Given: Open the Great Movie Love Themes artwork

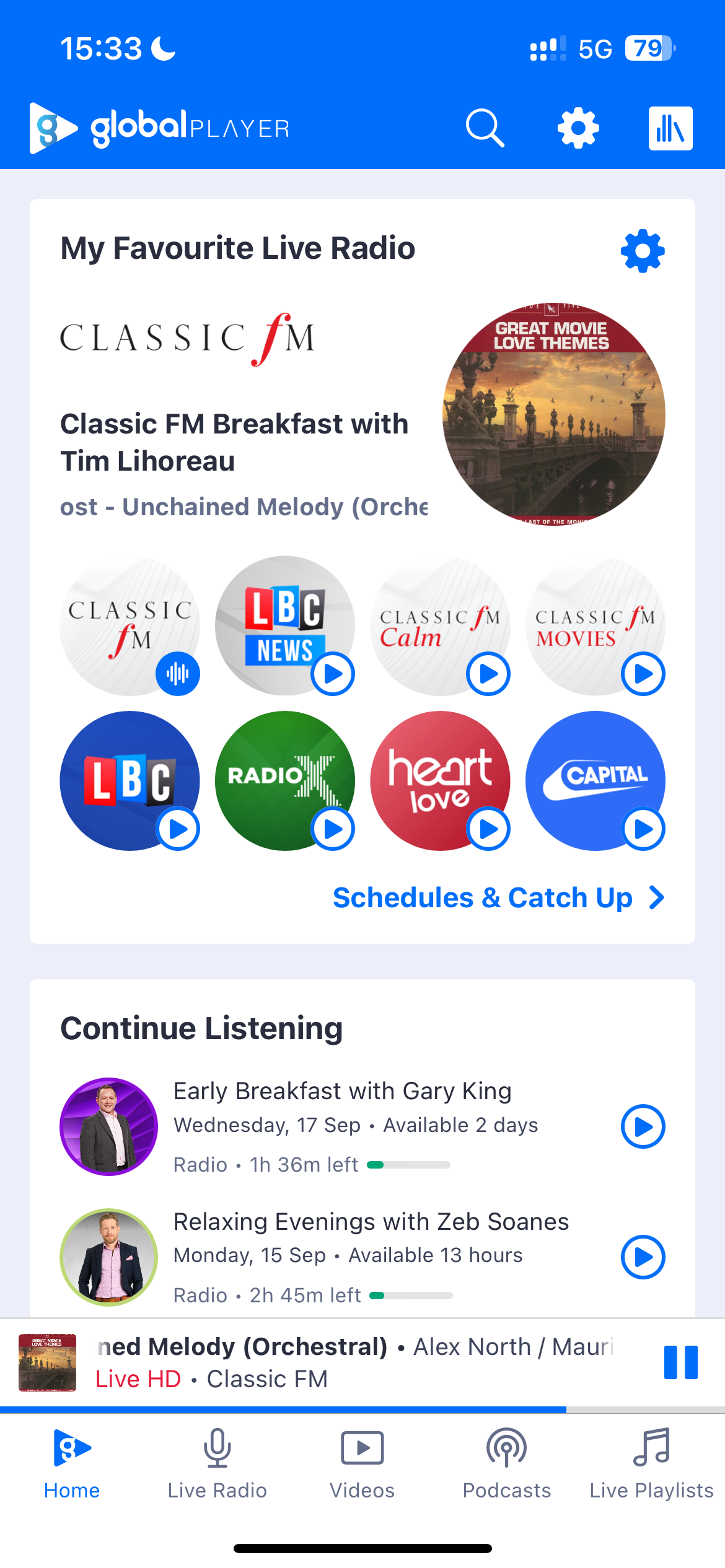Looking at the screenshot, I should 553,414.
